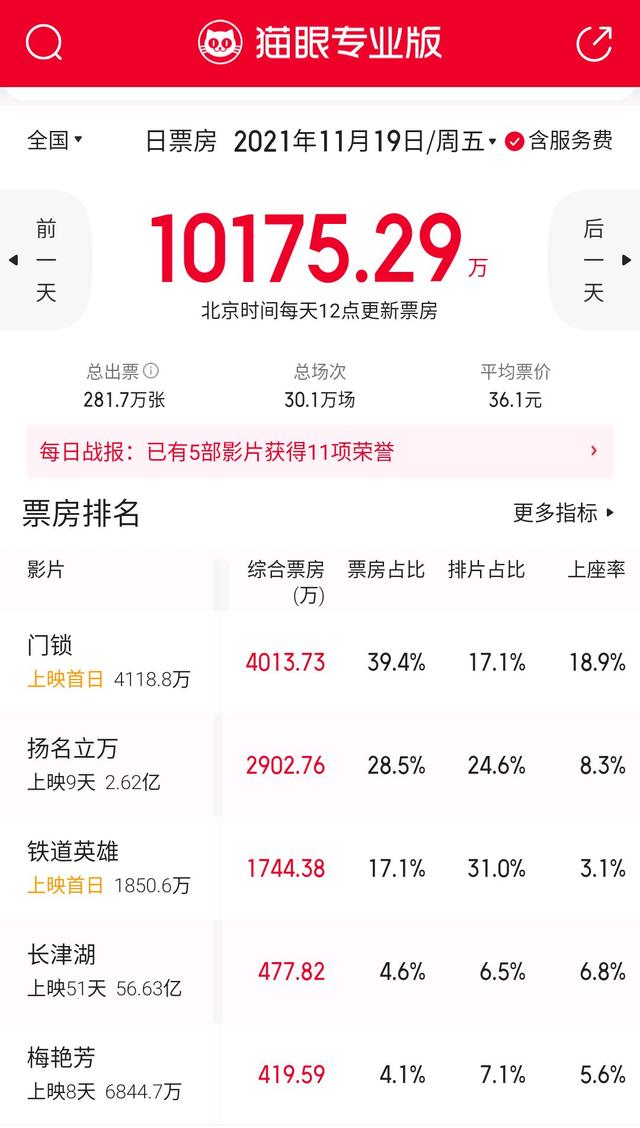Expand 更多指标 options
Screen dimensions: 640x1128
[564, 513]
